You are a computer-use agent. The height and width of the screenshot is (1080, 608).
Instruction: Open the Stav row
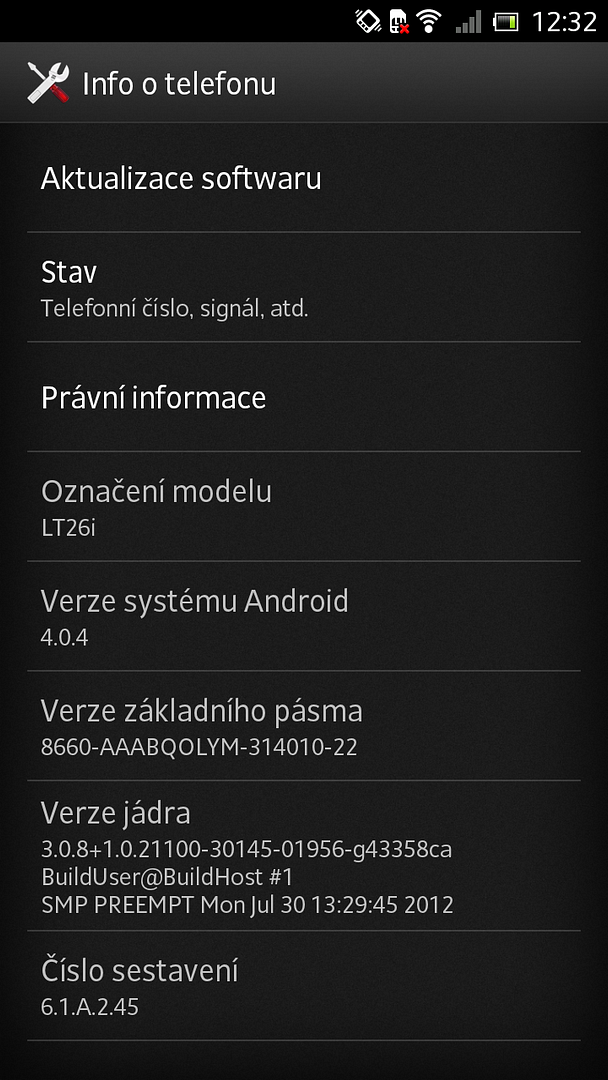[x=304, y=288]
